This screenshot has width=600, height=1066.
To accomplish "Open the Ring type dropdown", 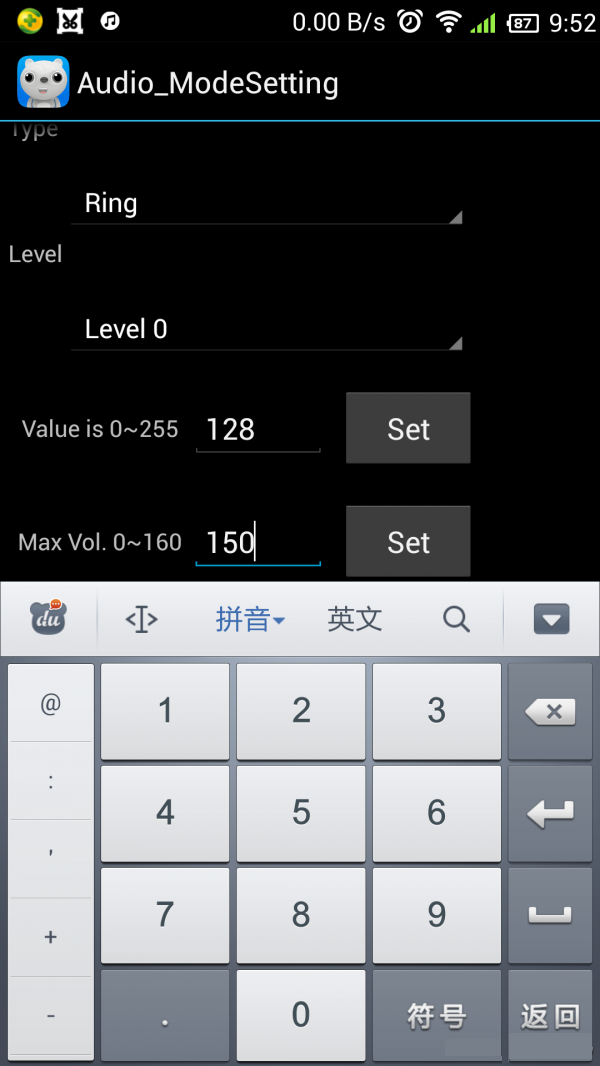I will click(x=266, y=204).
